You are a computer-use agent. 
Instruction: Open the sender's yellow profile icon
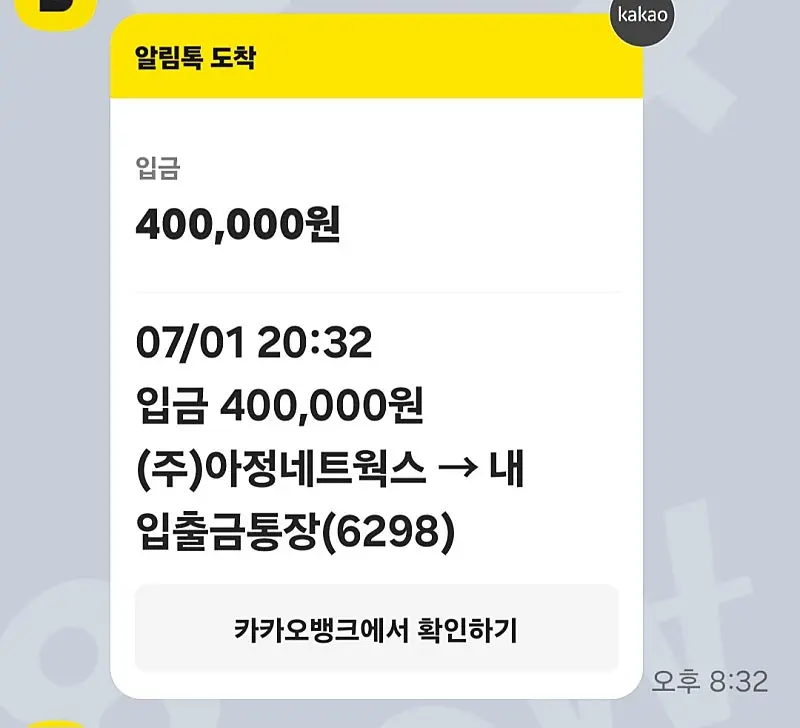(56, 13)
